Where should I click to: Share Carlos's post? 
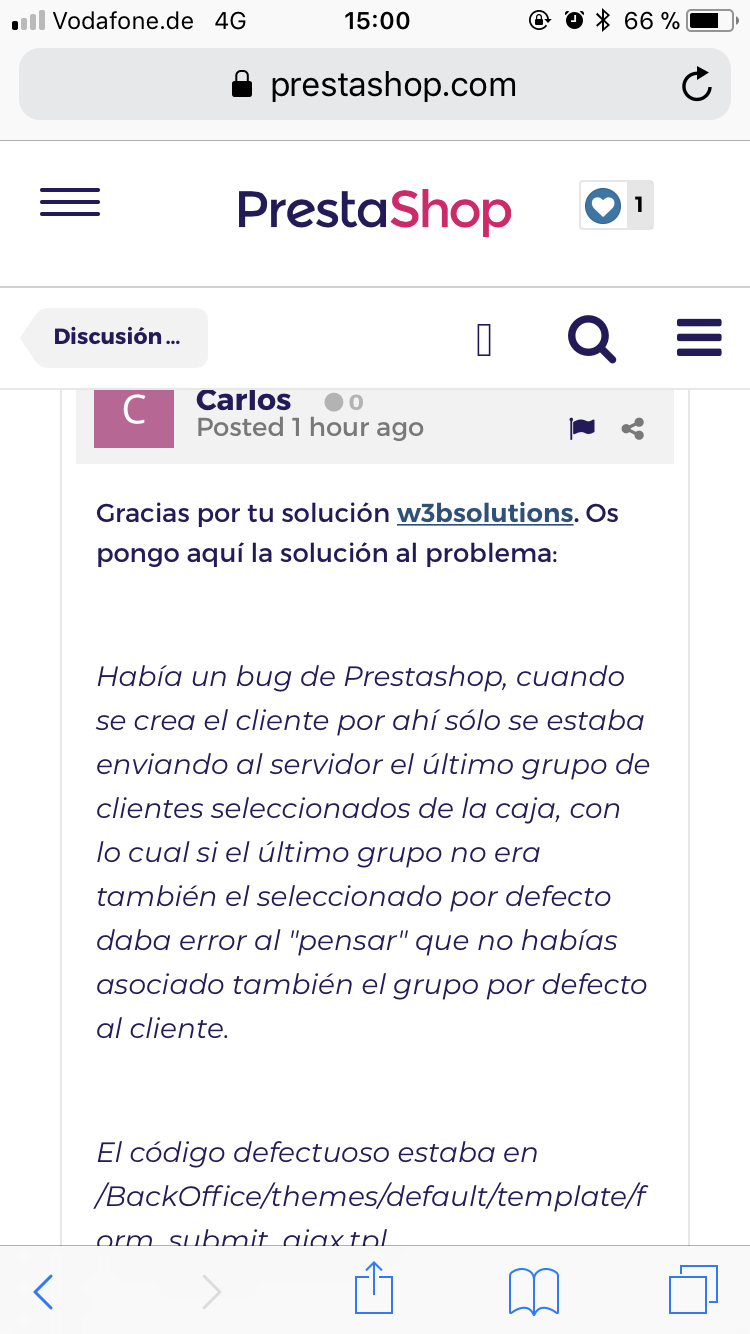pos(633,429)
